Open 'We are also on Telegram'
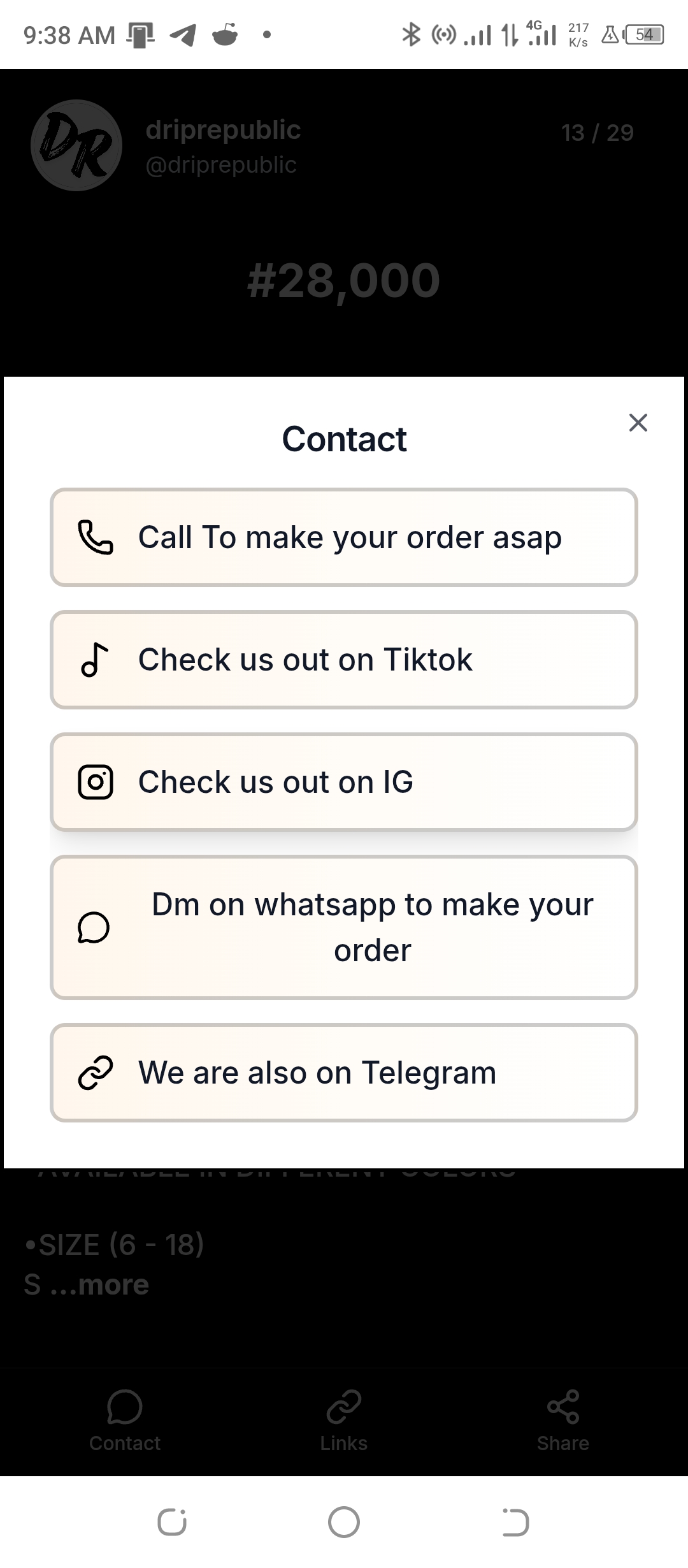688x1568 pixels. (x=344, y=1072)
